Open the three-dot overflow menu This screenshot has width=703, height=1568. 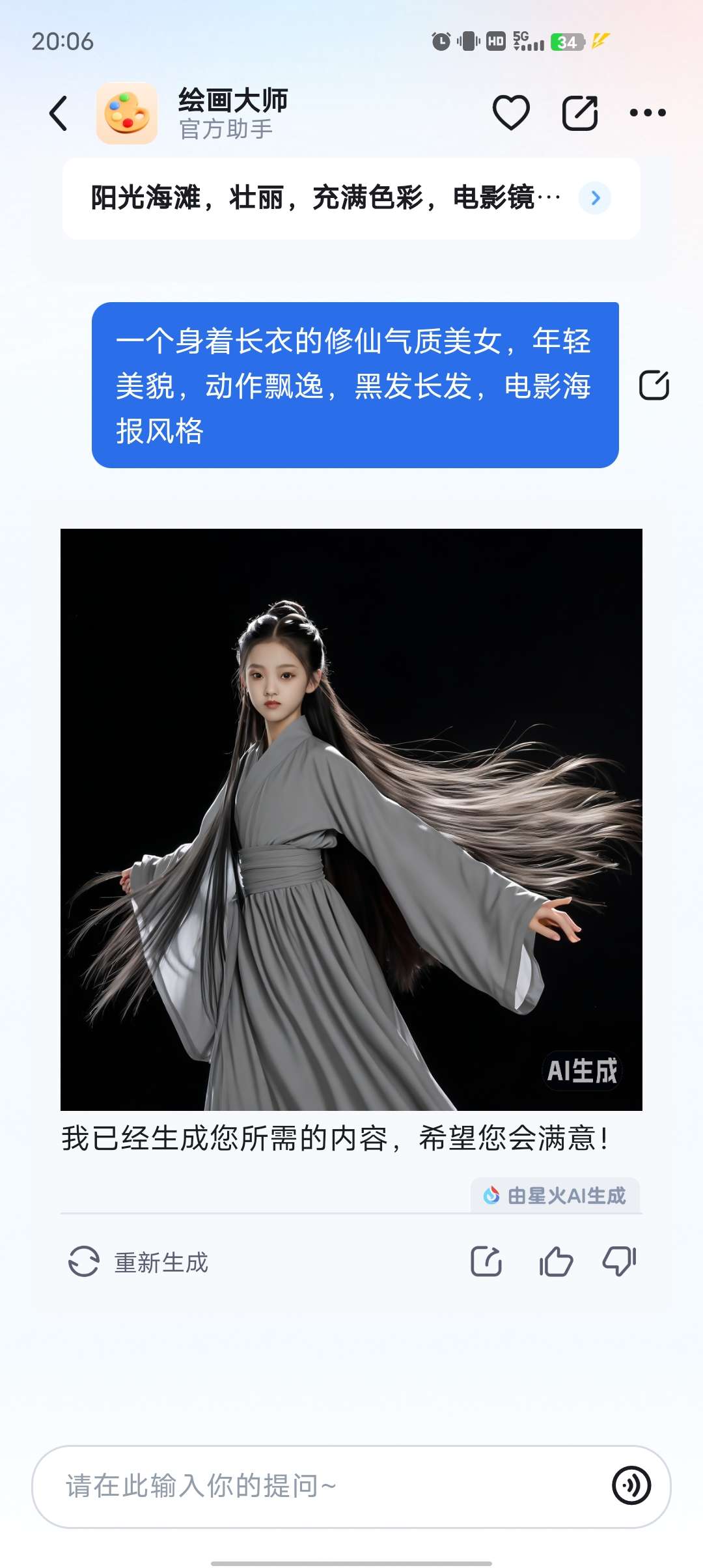tap(648, 113)
